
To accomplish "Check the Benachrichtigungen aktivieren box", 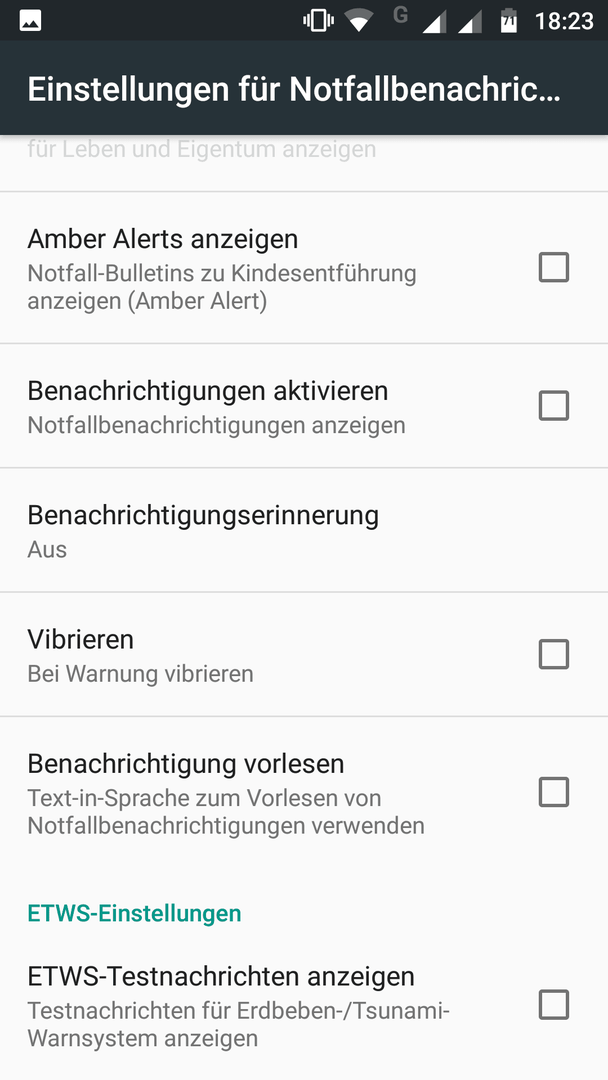I will pyautogui.click(x=554, y=406).
